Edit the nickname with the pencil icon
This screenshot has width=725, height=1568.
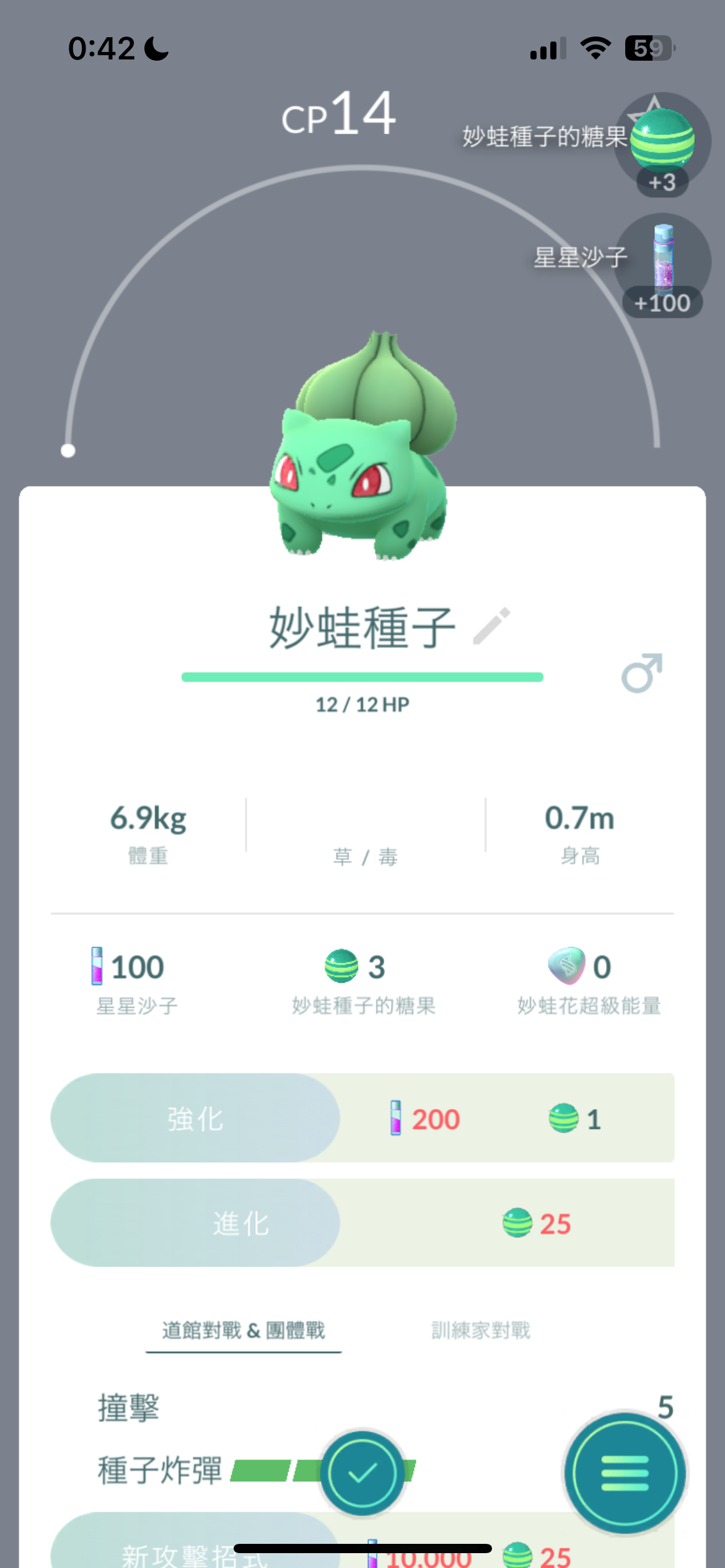(x=492, y=626)
